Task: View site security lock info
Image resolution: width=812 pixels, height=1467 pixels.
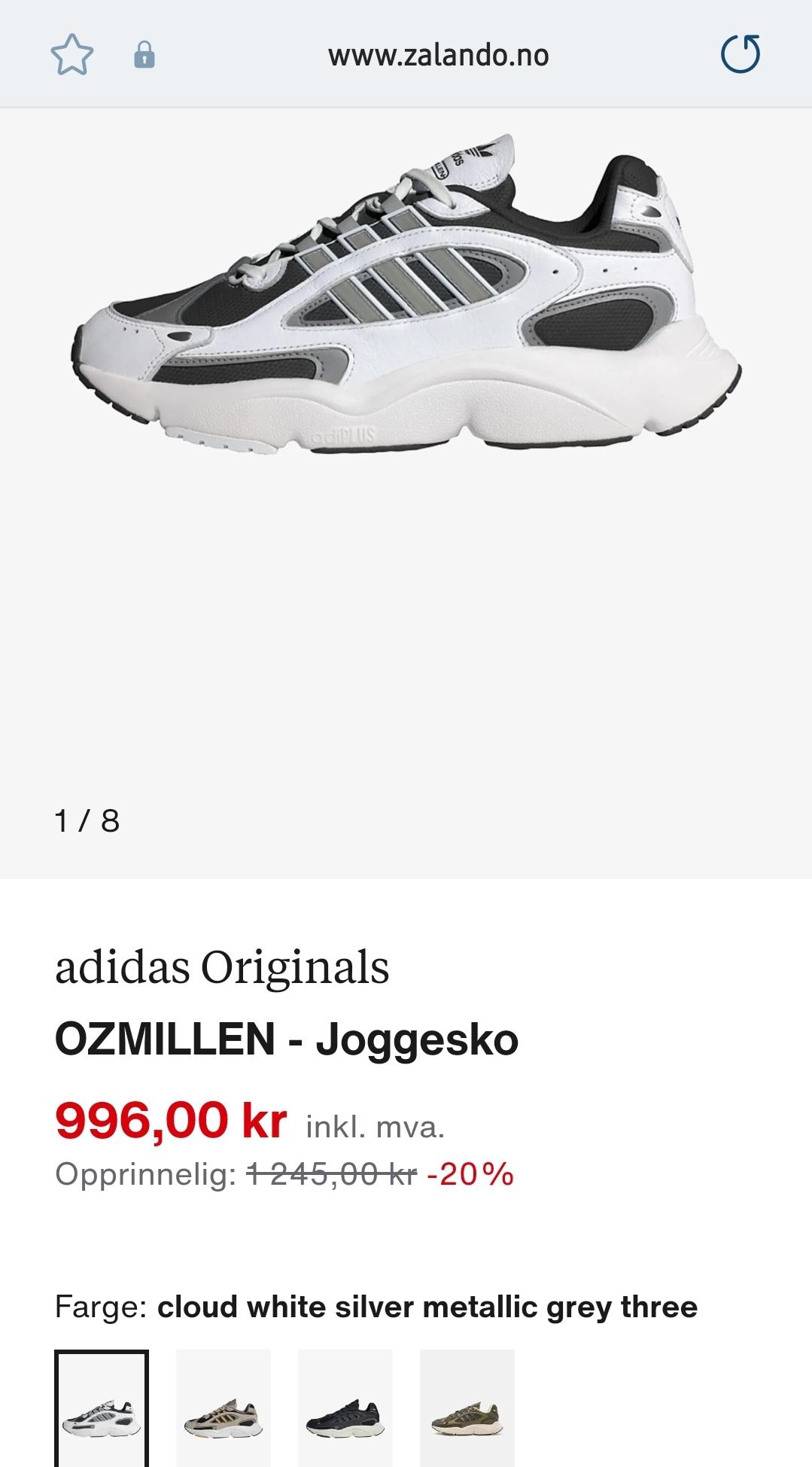Action: pos(144,55)
